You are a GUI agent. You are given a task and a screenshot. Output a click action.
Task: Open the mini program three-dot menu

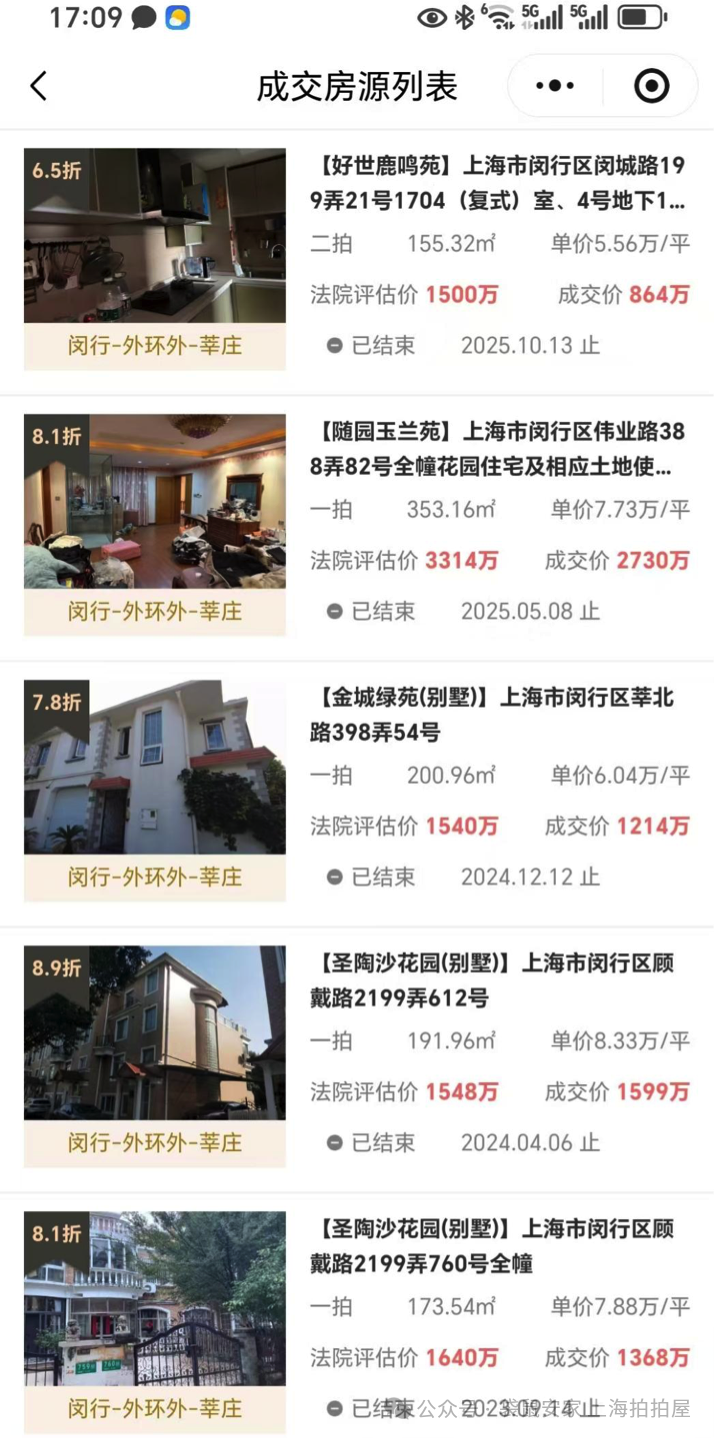[x=555, y=87]
